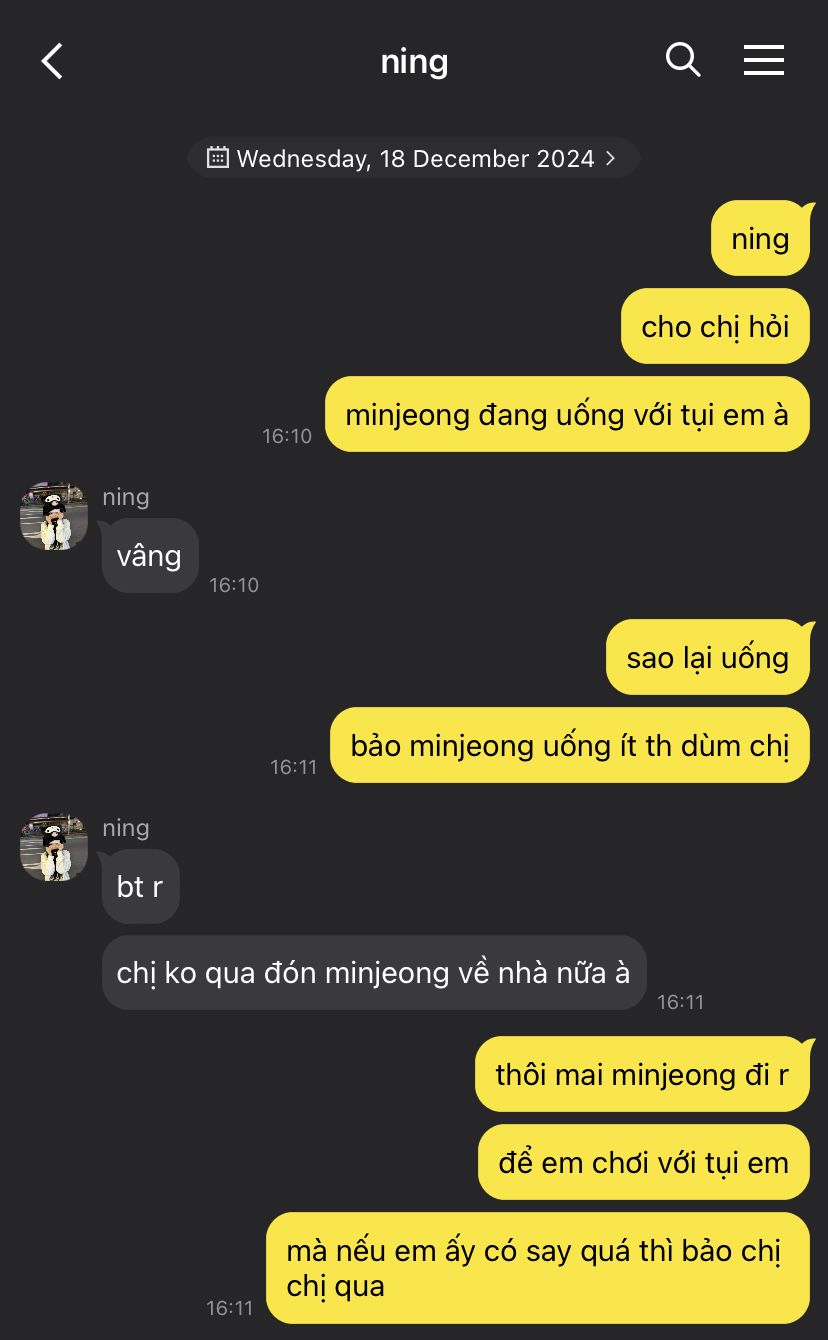
Task: Open the Wednesday, 18 December 2024 date picker
Action: [x=413, y=158]
